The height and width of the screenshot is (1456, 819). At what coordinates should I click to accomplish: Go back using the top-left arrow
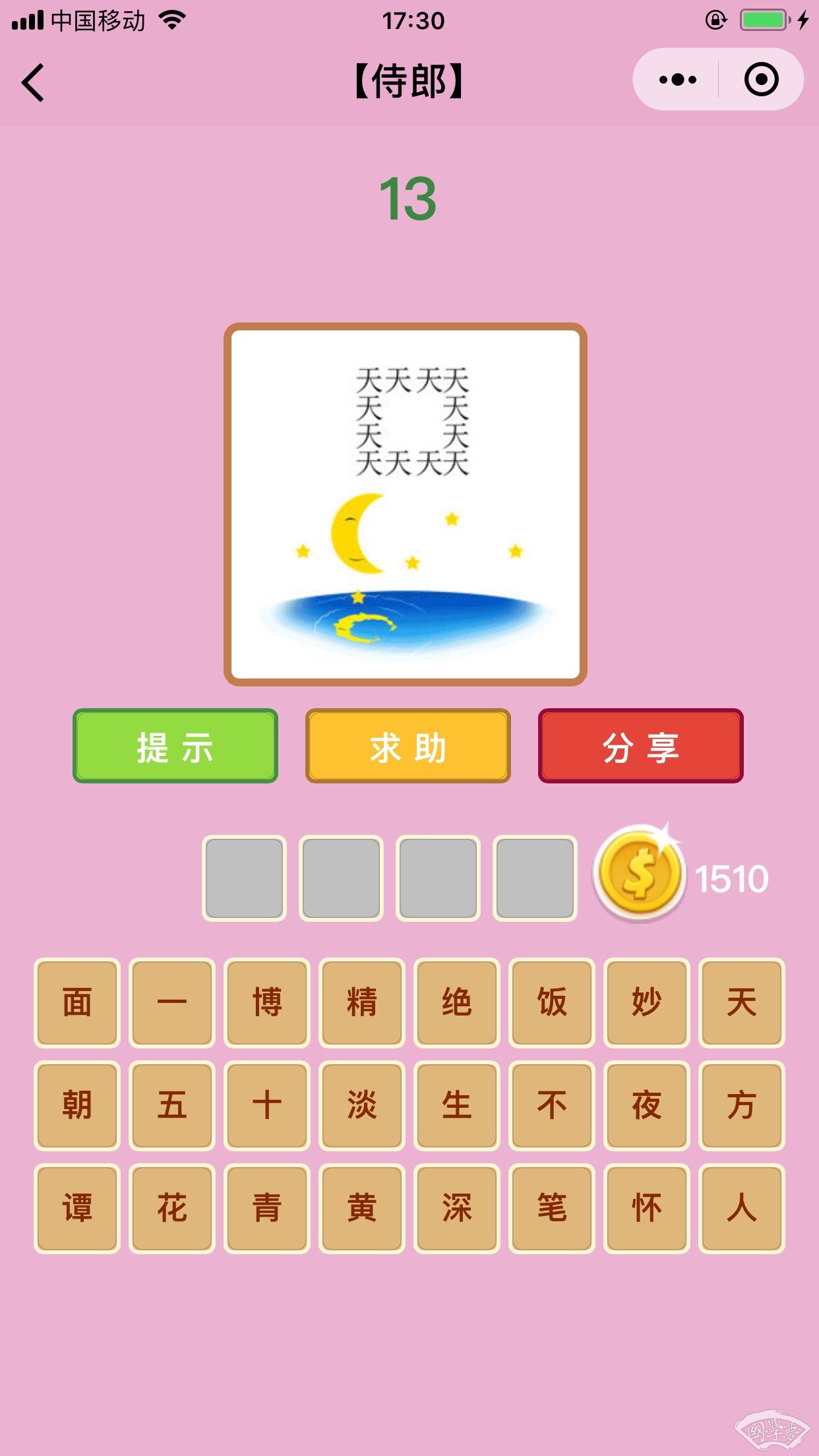33,82
